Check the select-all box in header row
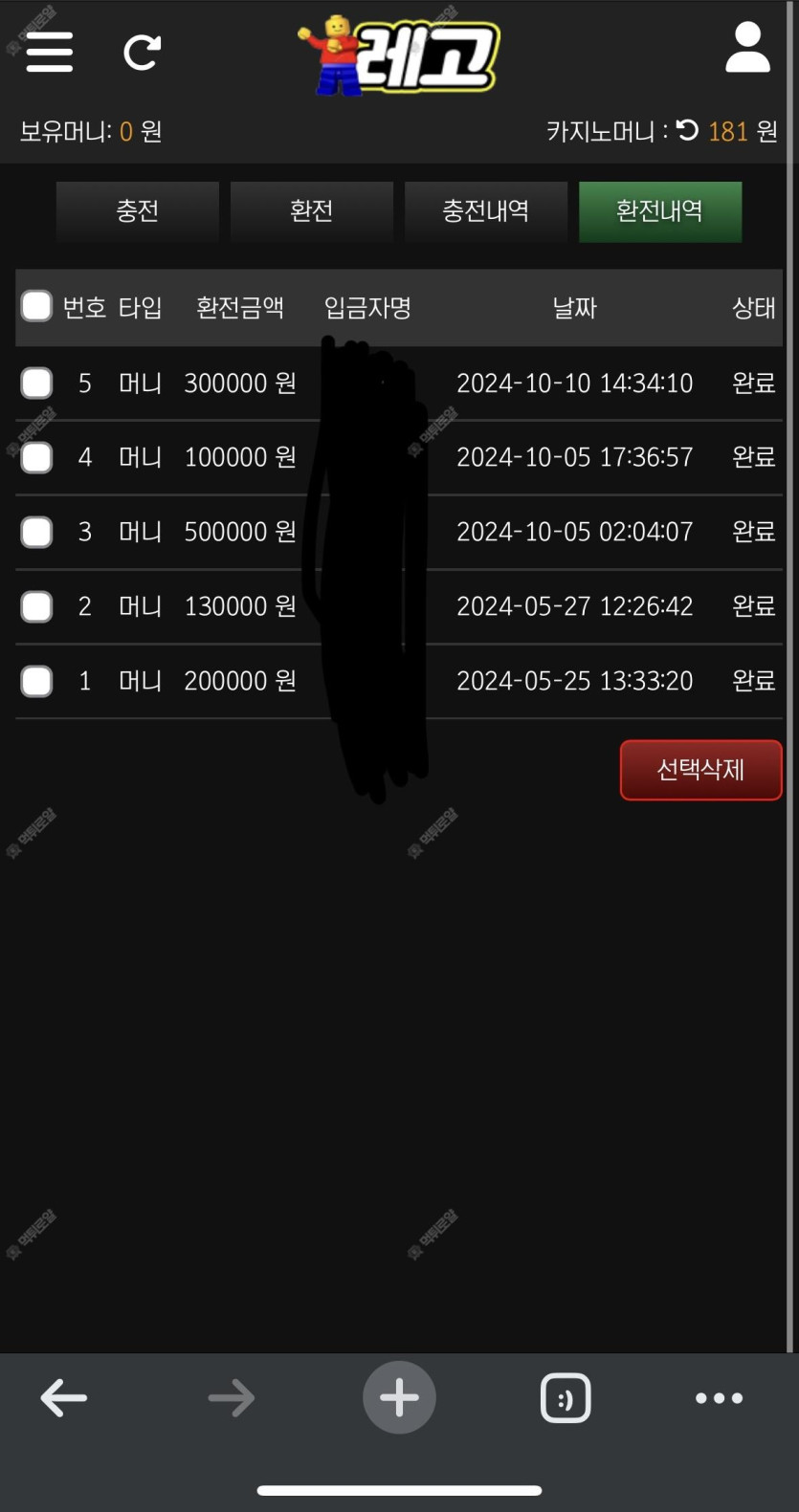The width and height of the screenshot is (799, 1512). [x=36, y=306]
